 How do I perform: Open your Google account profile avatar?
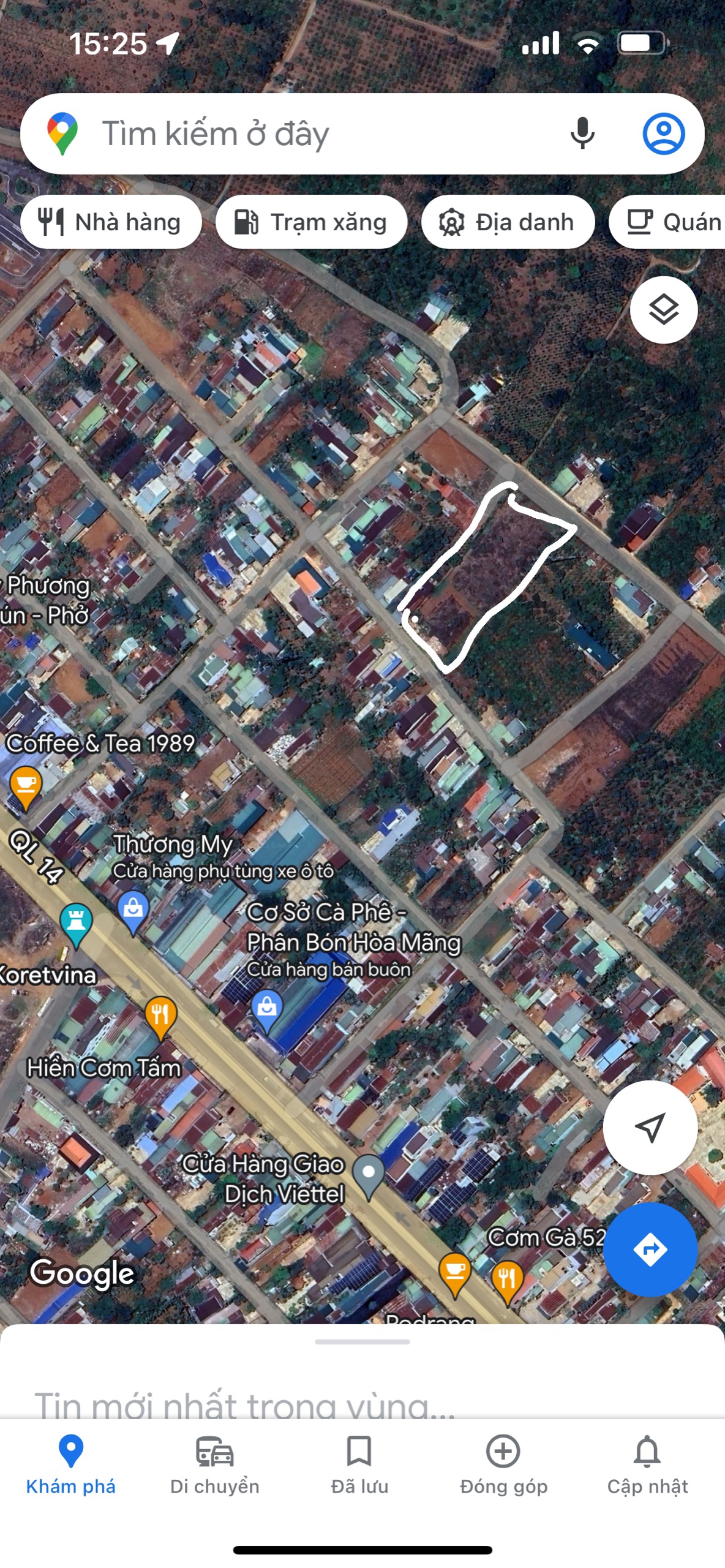pyautogui.click(x=665, y=134)
